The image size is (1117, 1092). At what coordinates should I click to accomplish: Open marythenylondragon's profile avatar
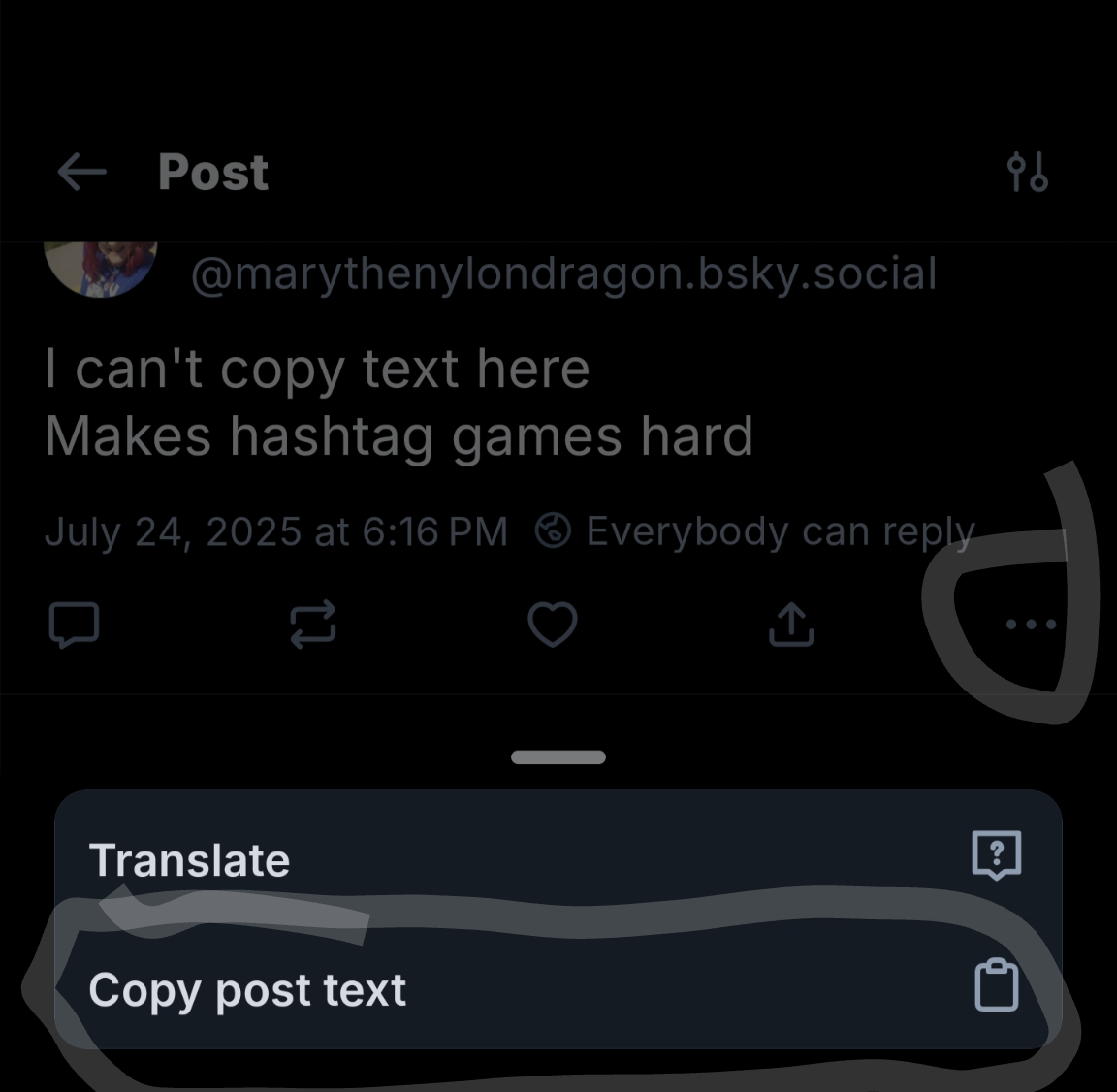(101, 267)
